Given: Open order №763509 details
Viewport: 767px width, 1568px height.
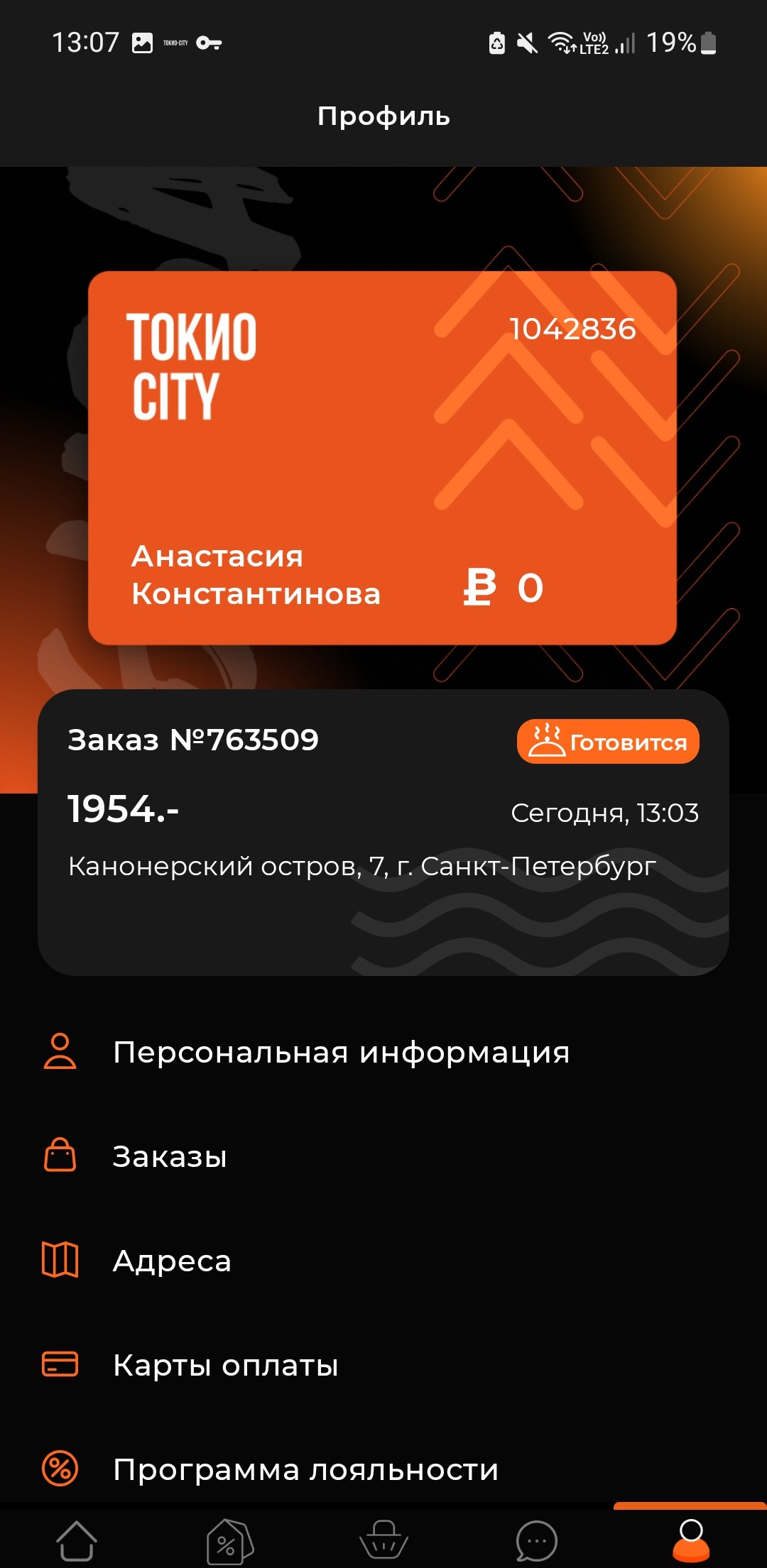Looking at the screenshot, I should 383,832.
